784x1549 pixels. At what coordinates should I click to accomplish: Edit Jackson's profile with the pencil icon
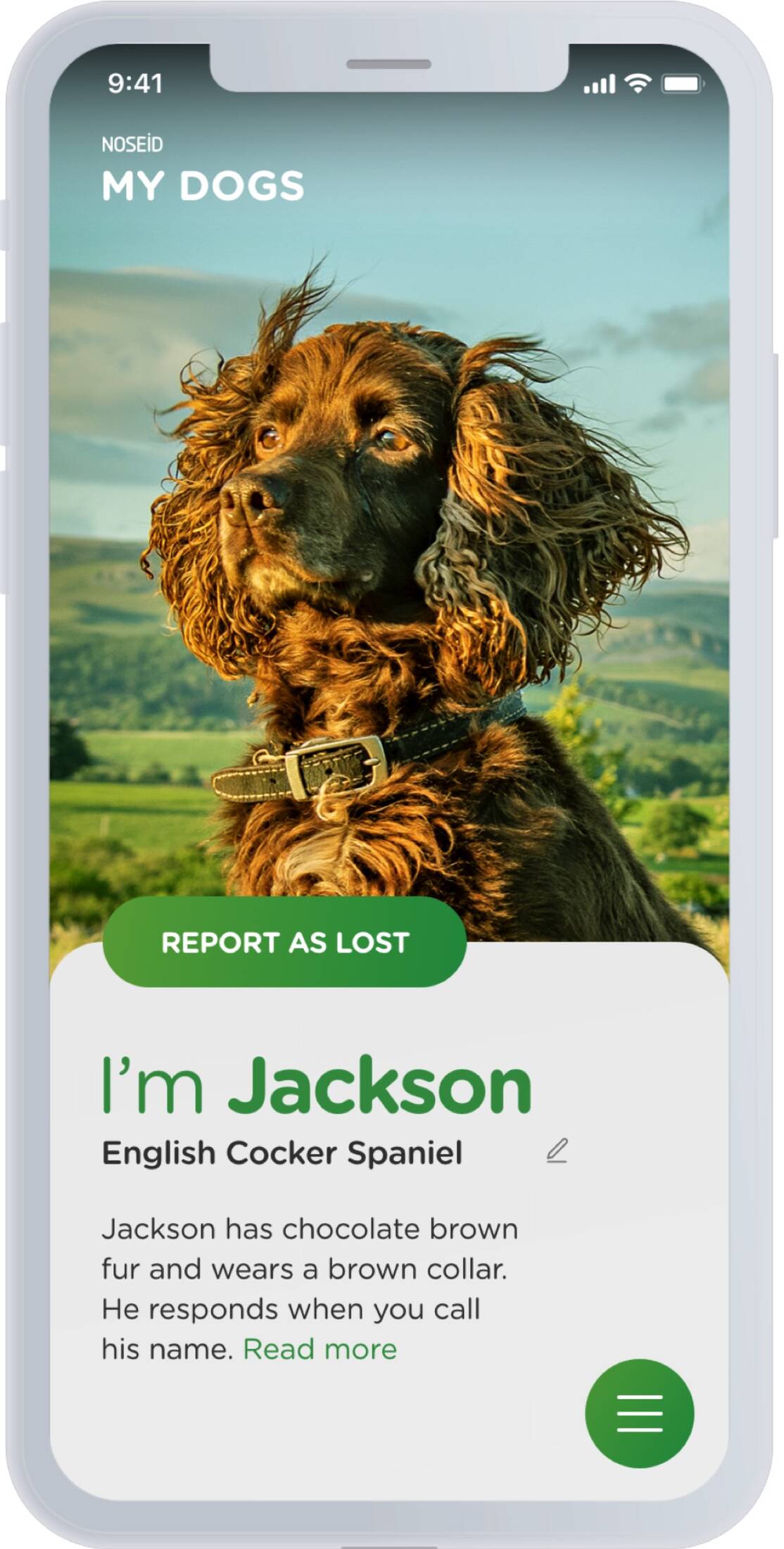557,1150
